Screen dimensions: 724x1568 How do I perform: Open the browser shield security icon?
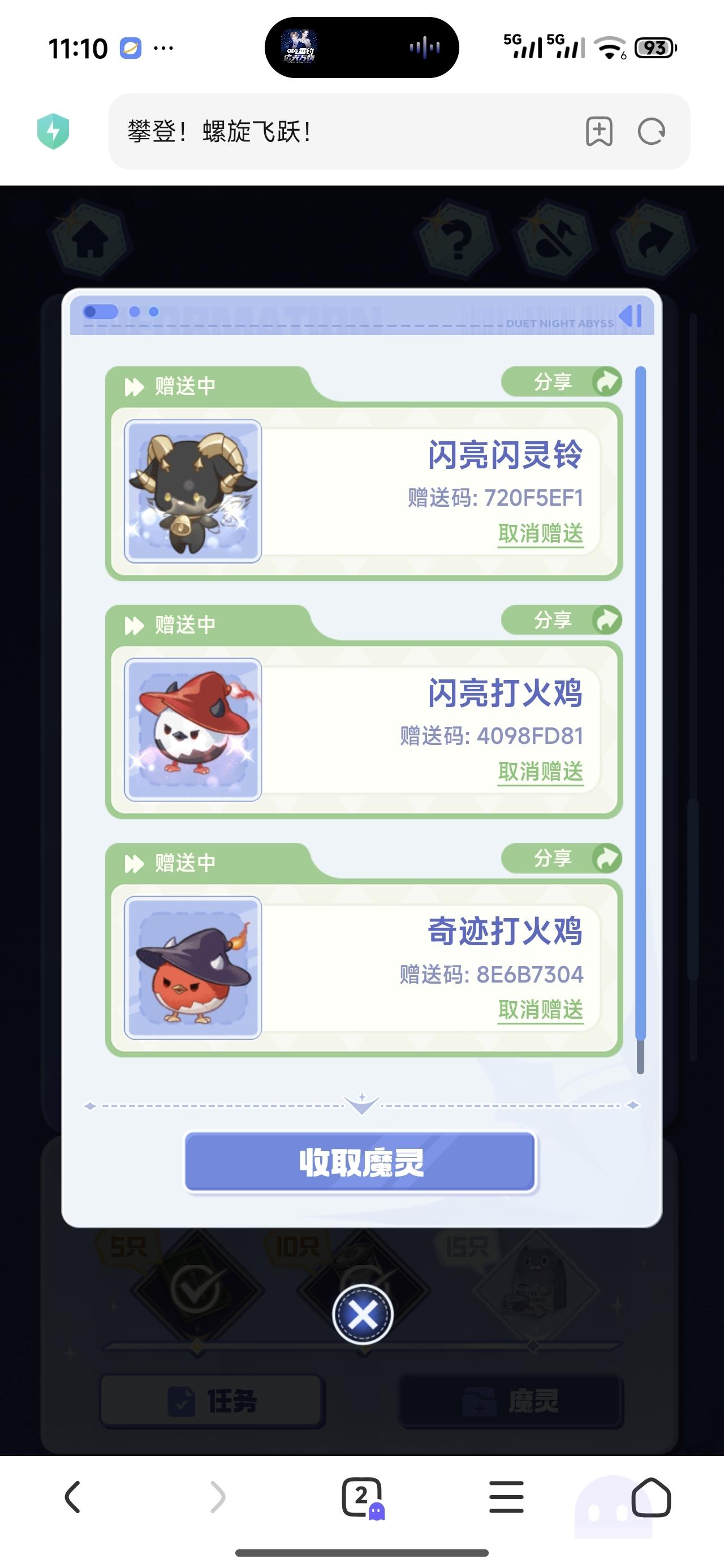[53, 131]
